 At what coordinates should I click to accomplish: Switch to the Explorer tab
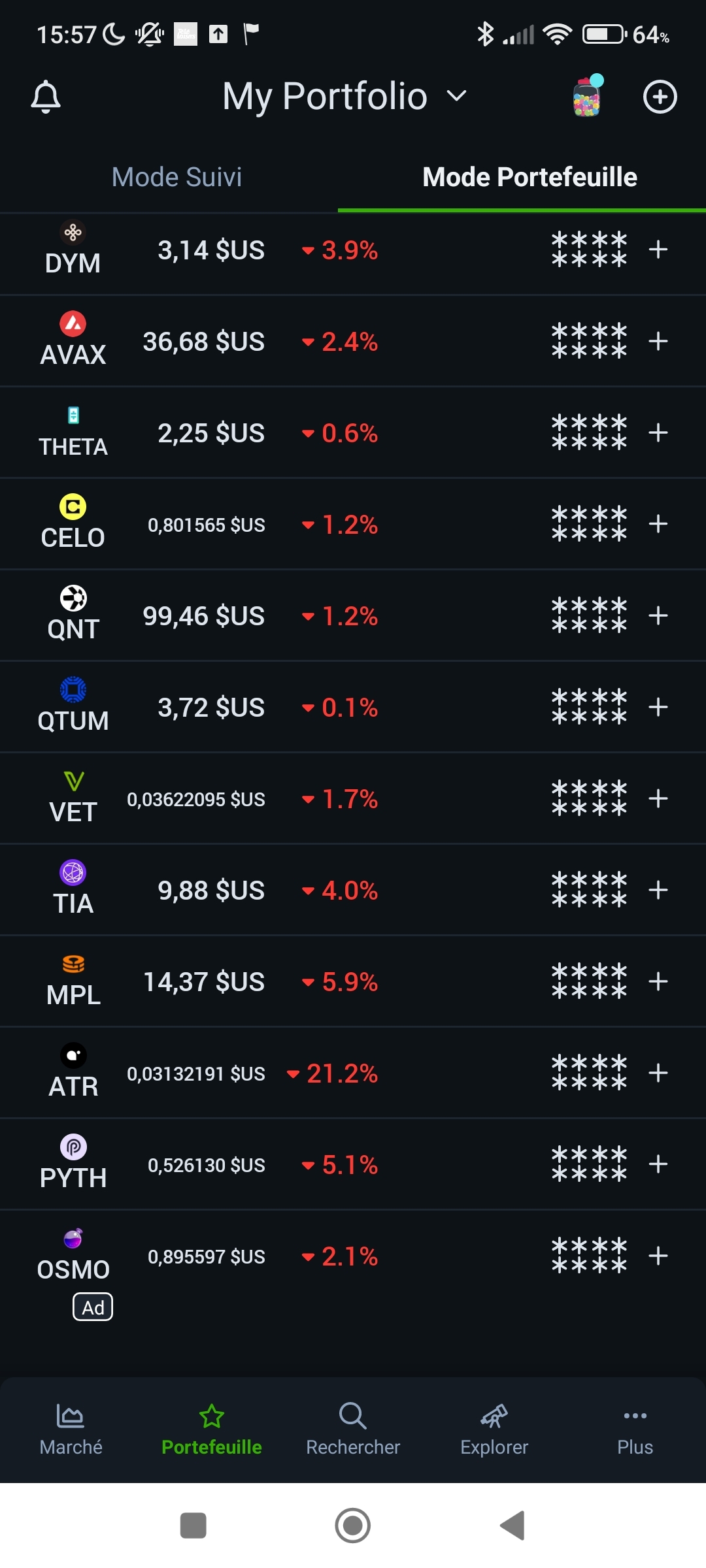tap(494, 1429)
